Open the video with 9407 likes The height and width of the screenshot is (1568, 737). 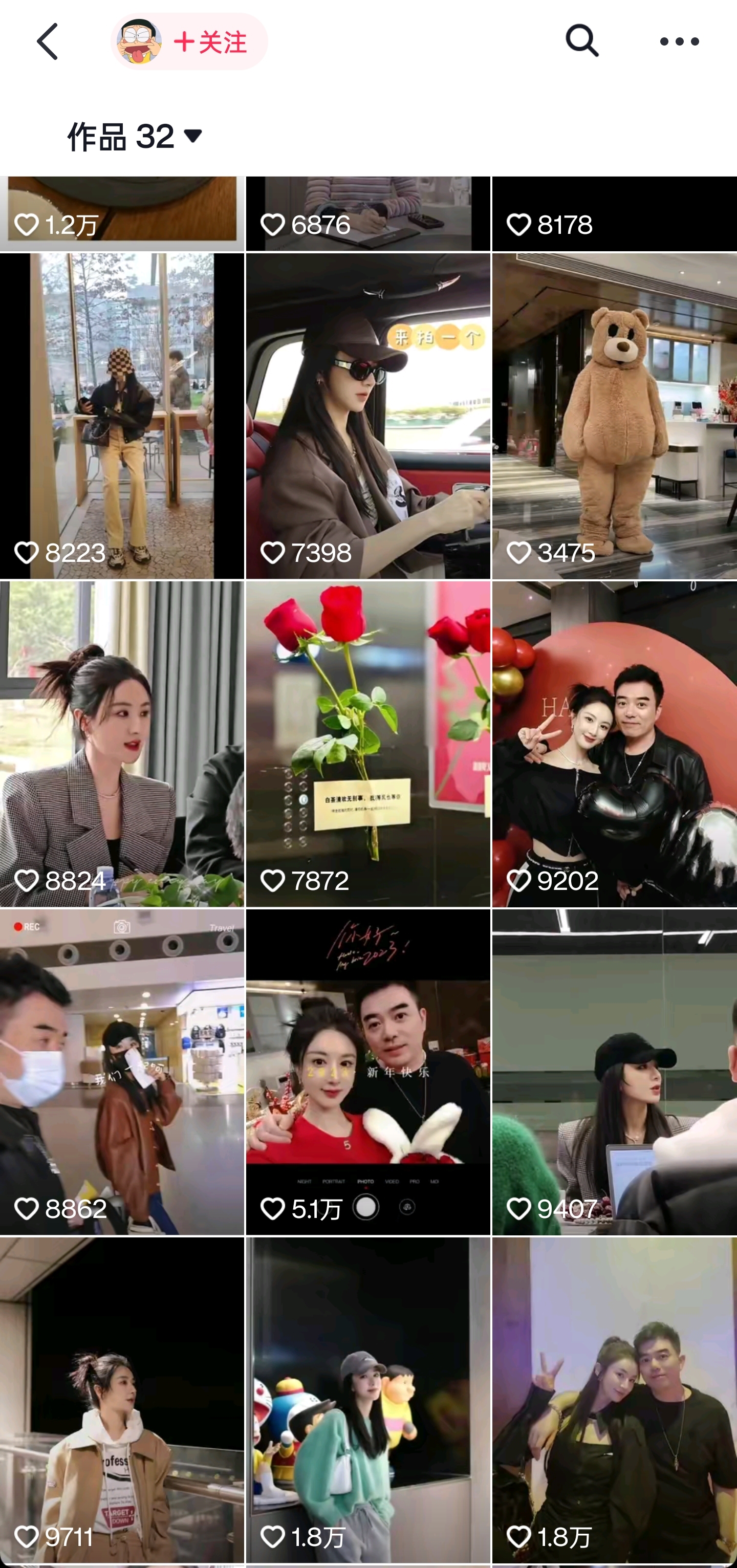click(x=614, y=1071)
